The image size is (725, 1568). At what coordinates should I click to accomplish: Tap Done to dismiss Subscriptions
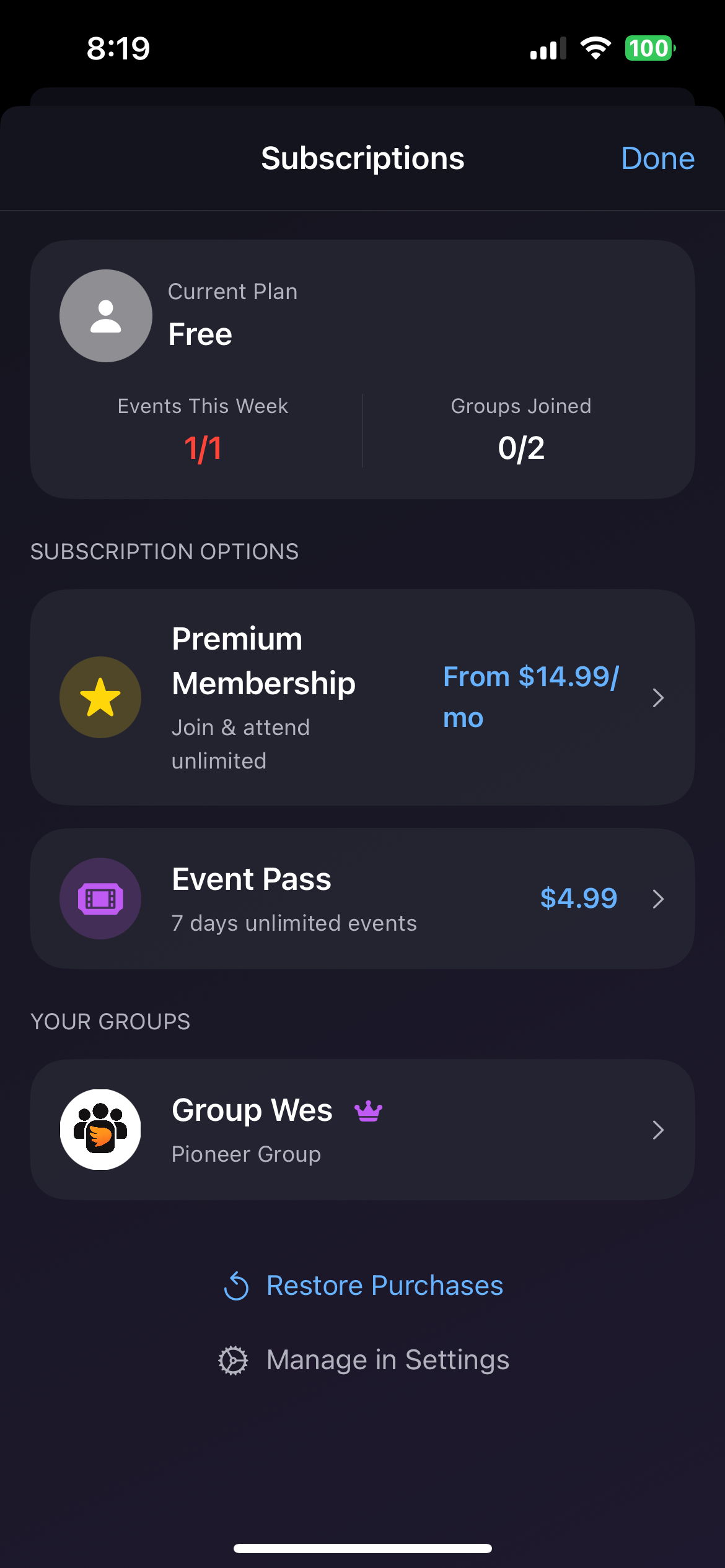[657, 159]
